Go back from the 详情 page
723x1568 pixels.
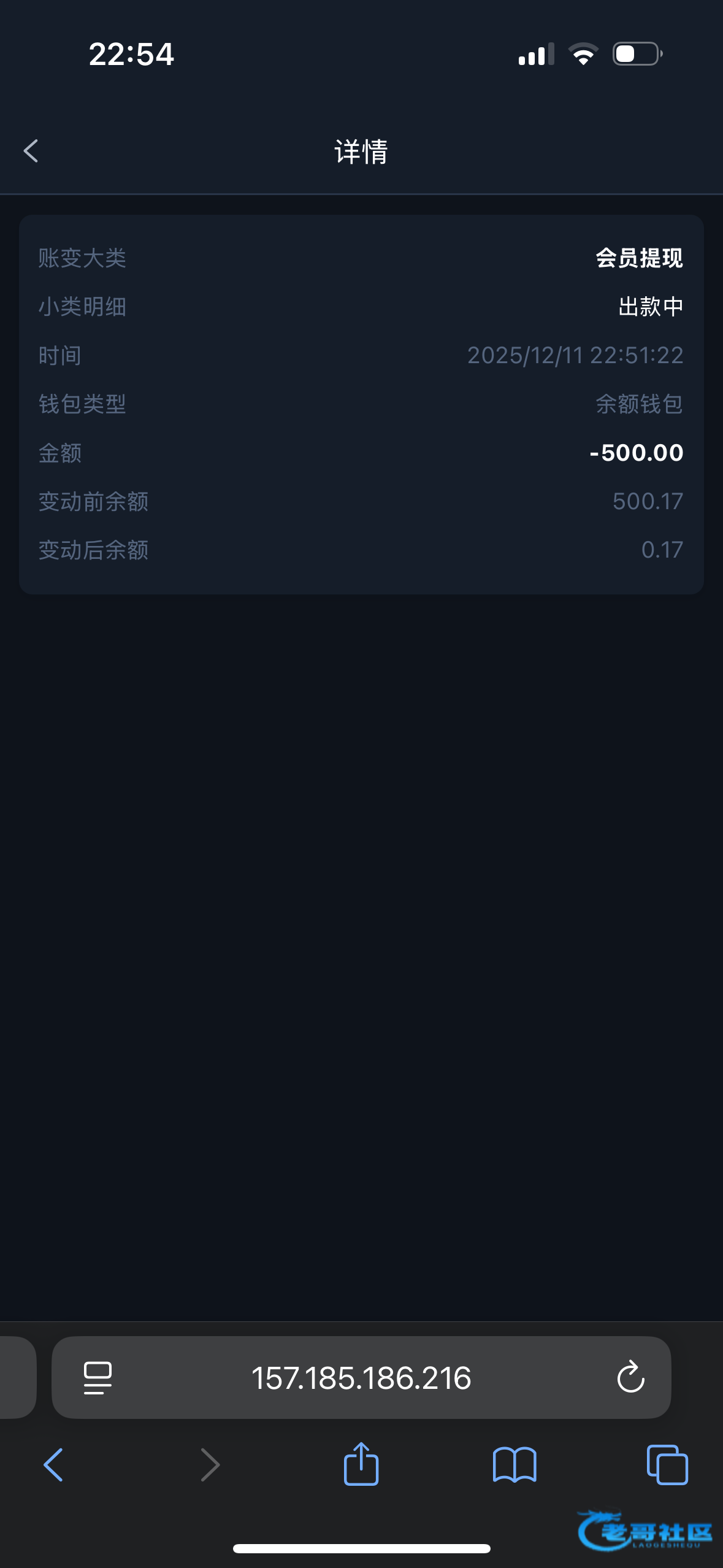pos(31,151)
